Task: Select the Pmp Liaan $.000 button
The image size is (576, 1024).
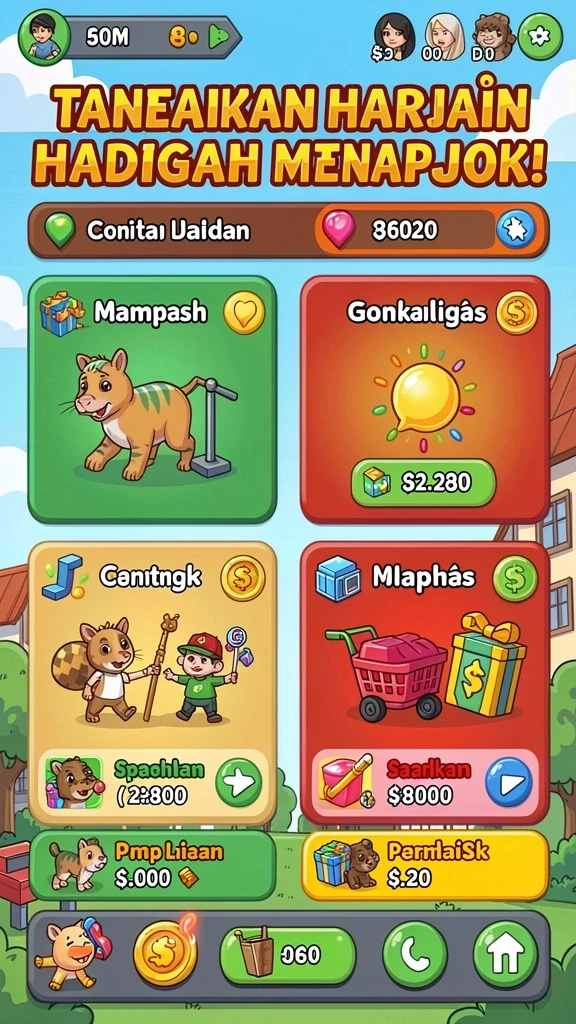Action: tap(152, 865)
